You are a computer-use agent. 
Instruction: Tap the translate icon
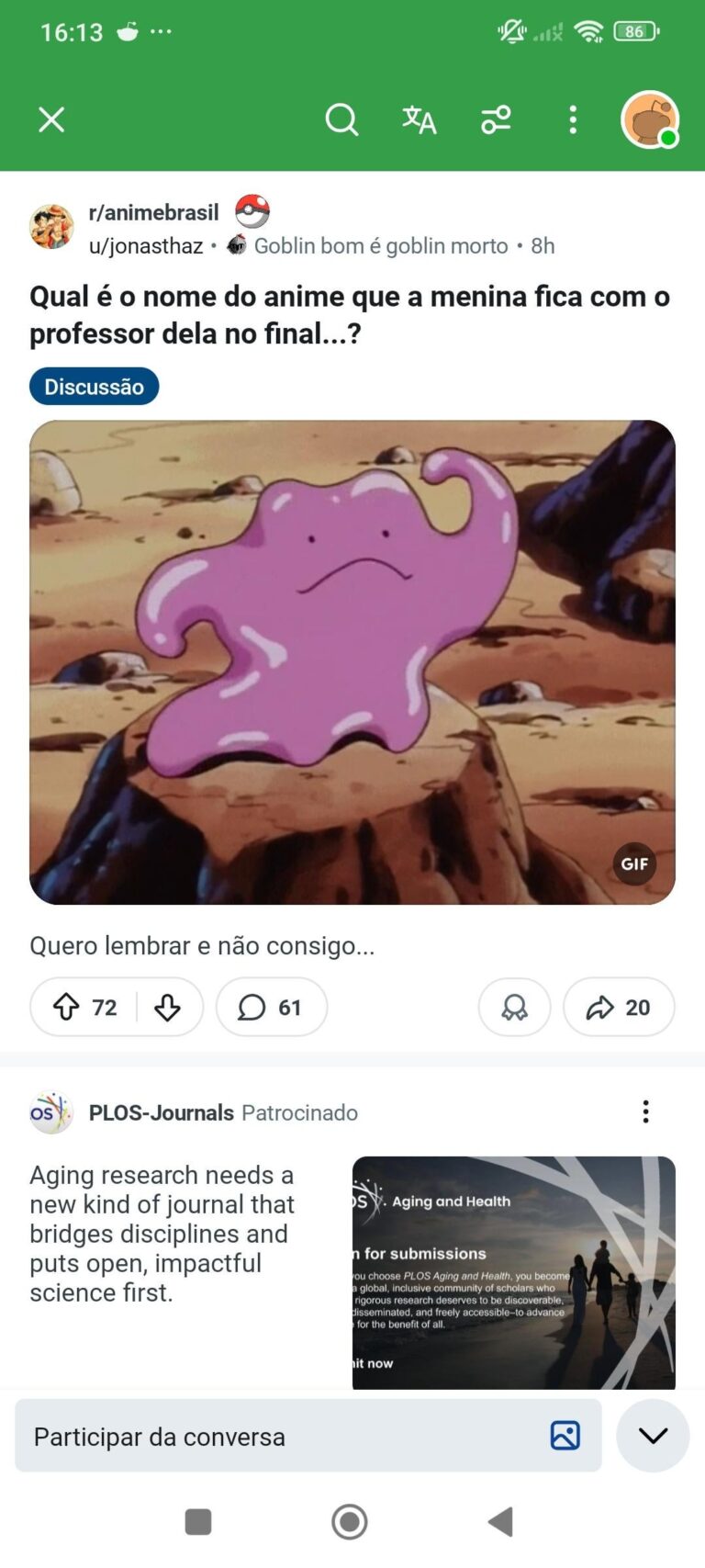(420, 119)
